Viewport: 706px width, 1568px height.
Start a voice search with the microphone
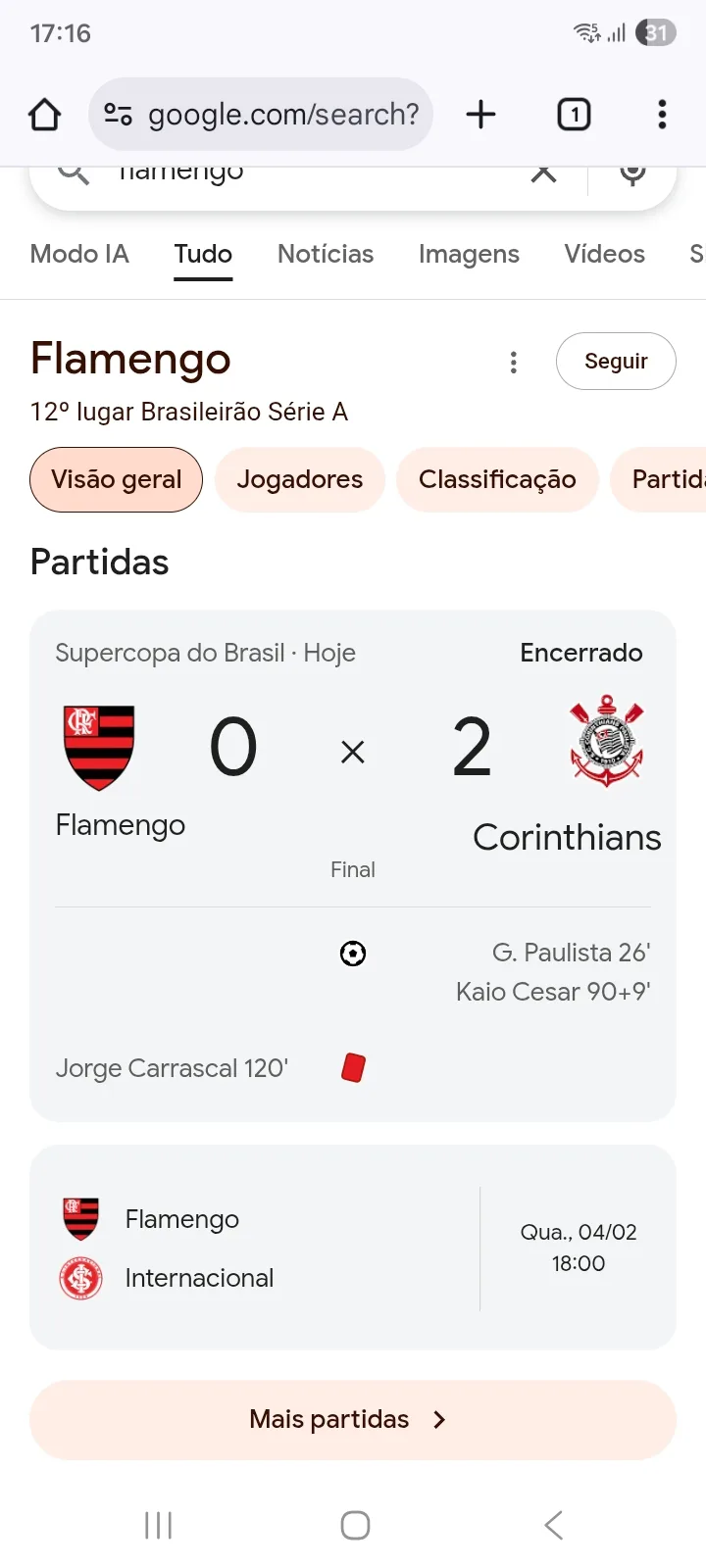(x=632, y=173)
